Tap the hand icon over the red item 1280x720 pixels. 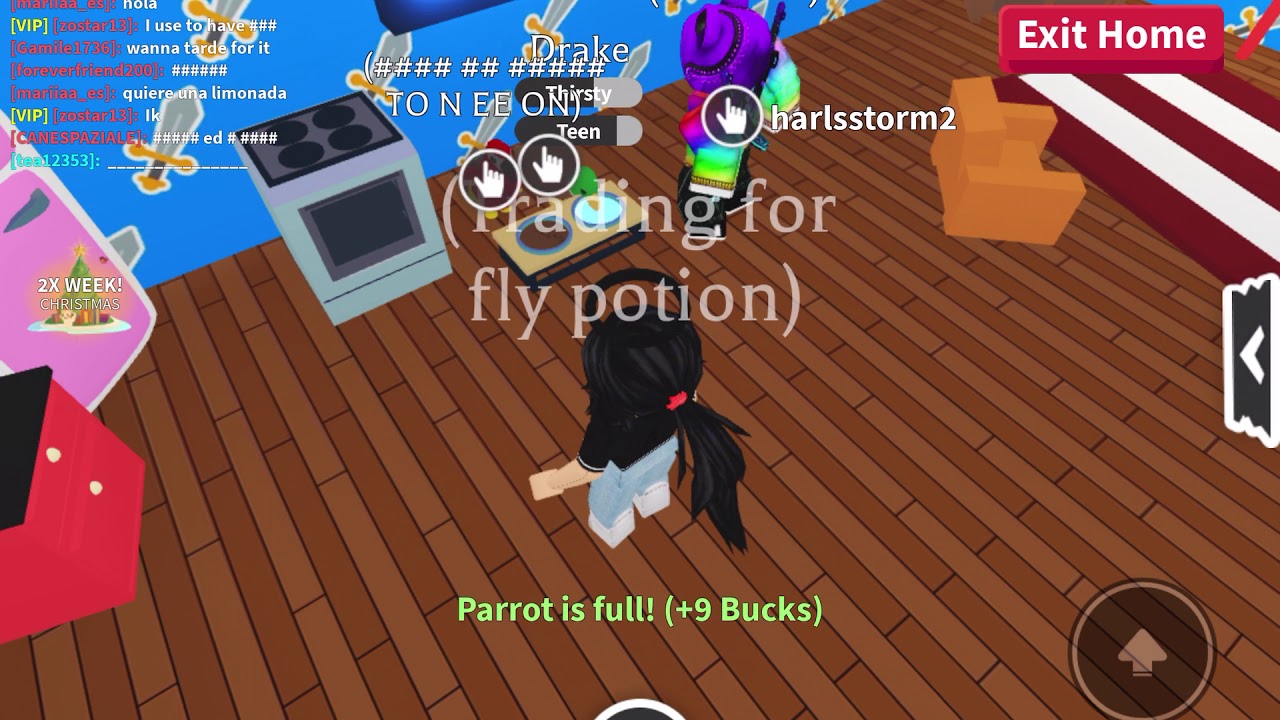[489, 180]
